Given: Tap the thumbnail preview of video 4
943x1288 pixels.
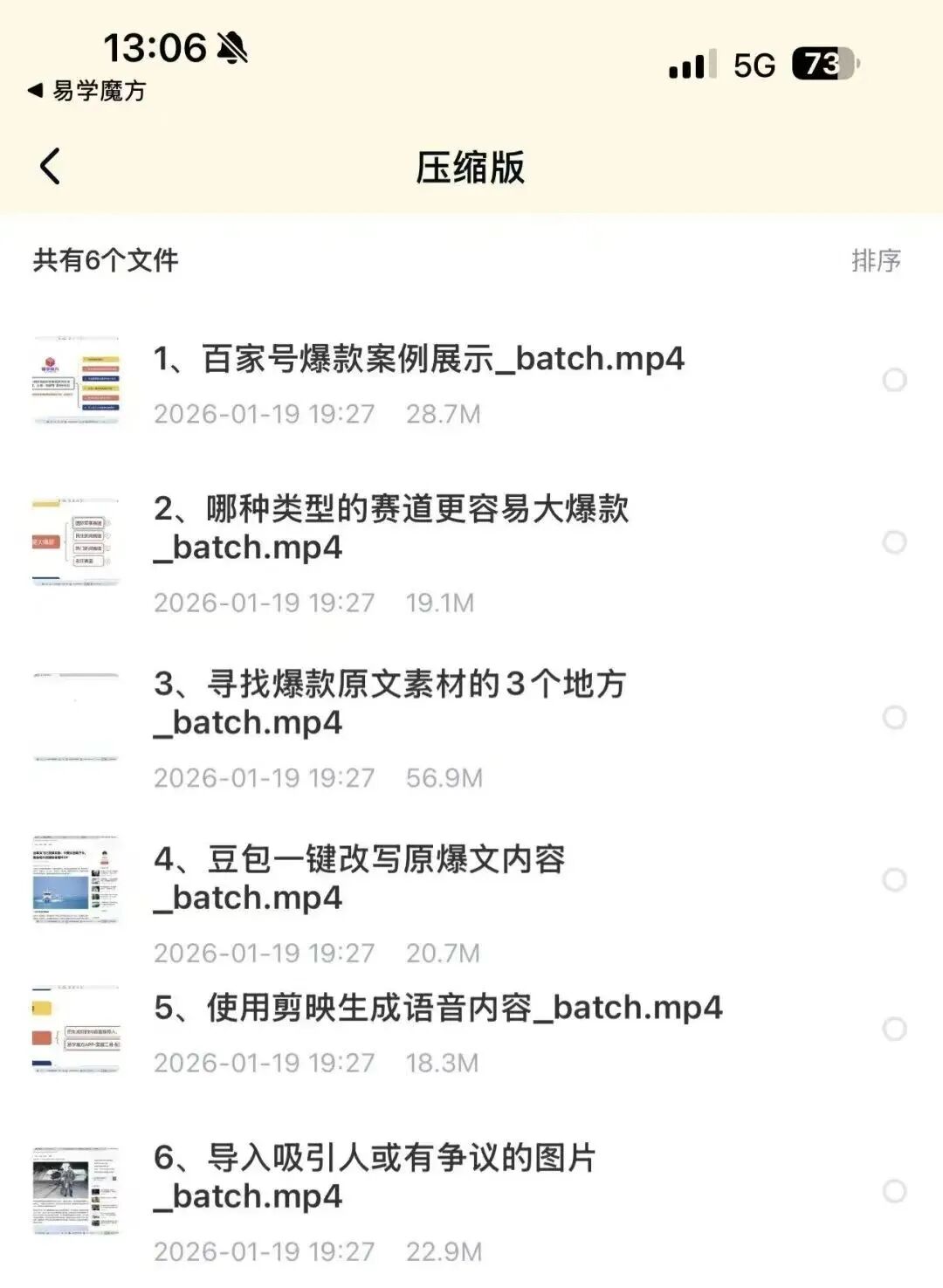Looking at the screenshot, I should [77, 880].
